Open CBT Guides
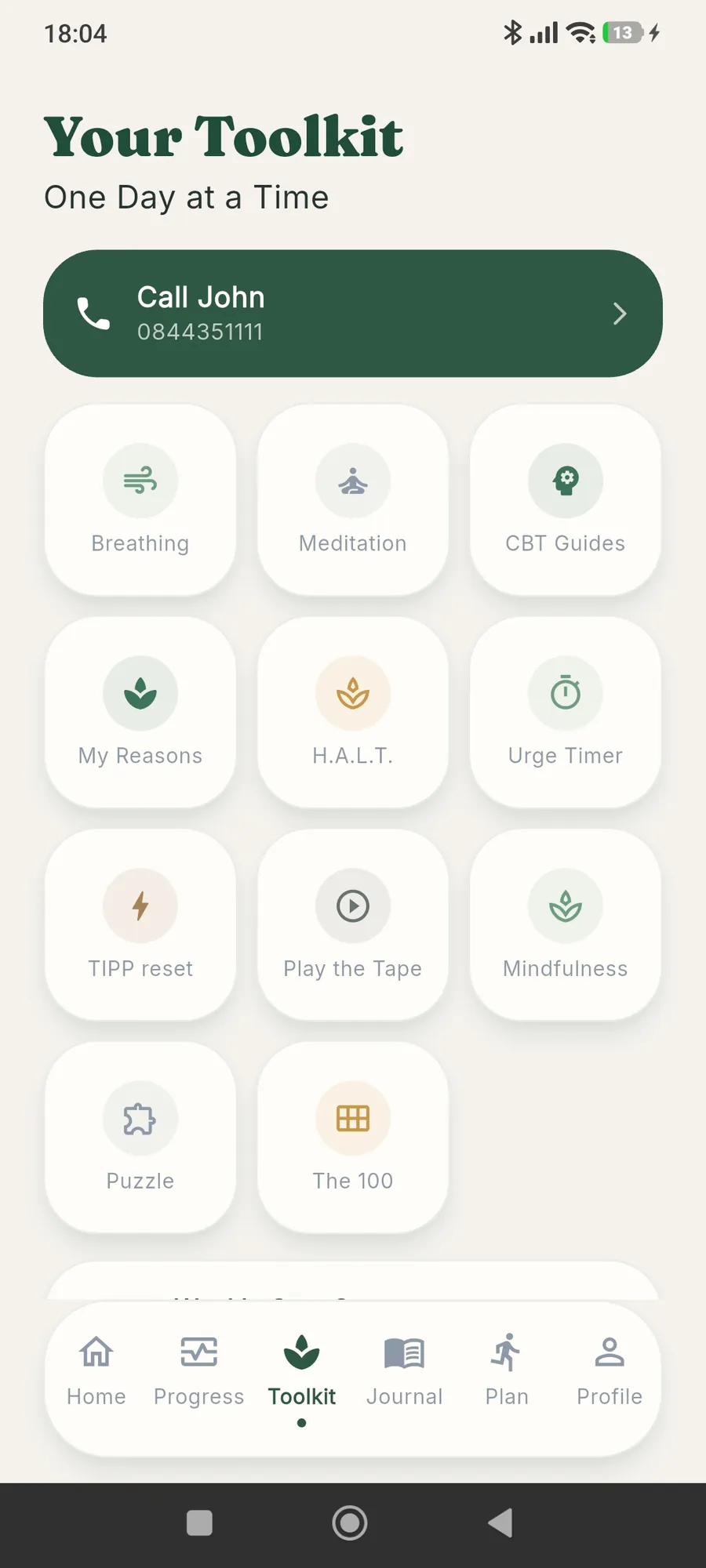This screenshot has height=1568, width=706. point(566,500)
